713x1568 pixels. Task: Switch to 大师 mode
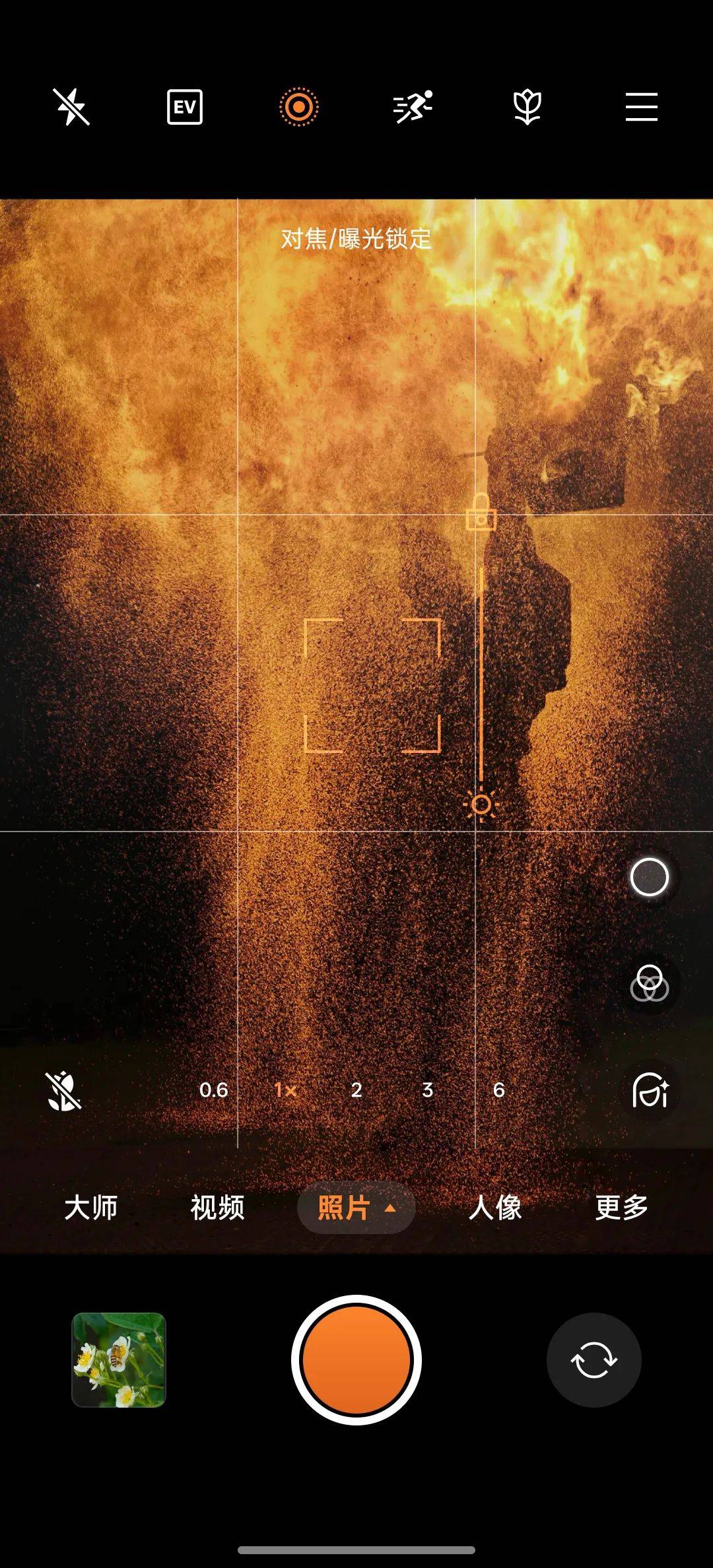tap(91, 1208)
